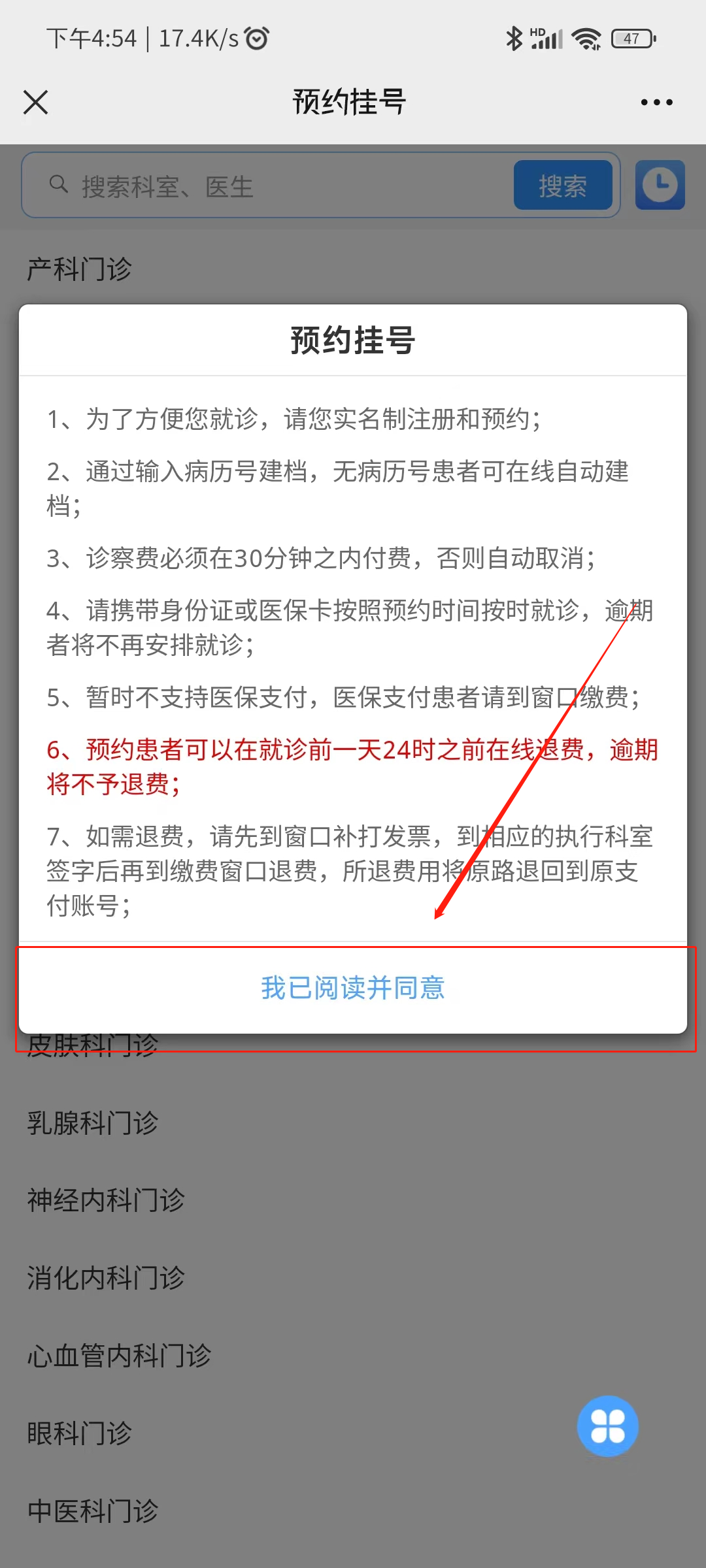Open 心血管内科门诊

(x=119, y=1356)
